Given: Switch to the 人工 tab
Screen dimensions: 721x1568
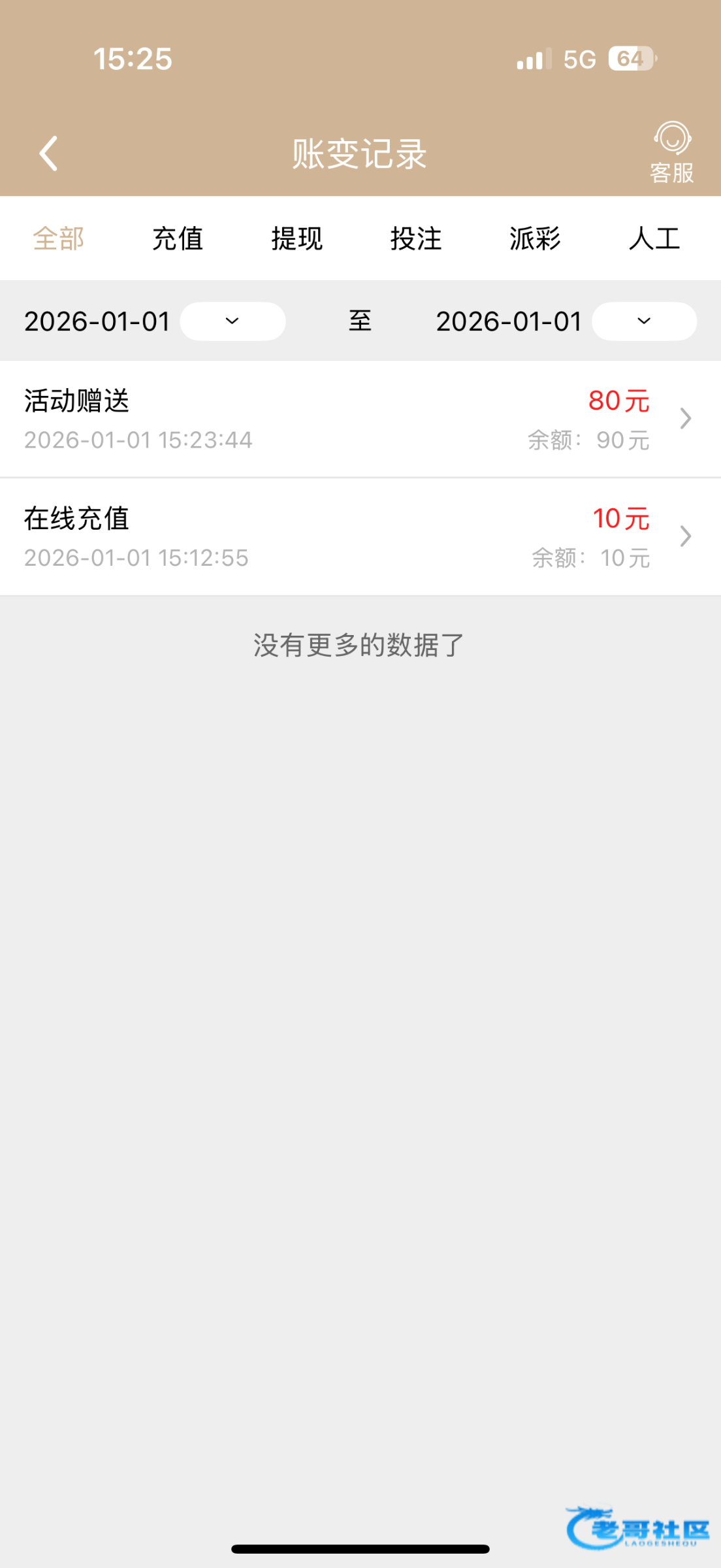Looking at the screenshot, I should [654, 238].
